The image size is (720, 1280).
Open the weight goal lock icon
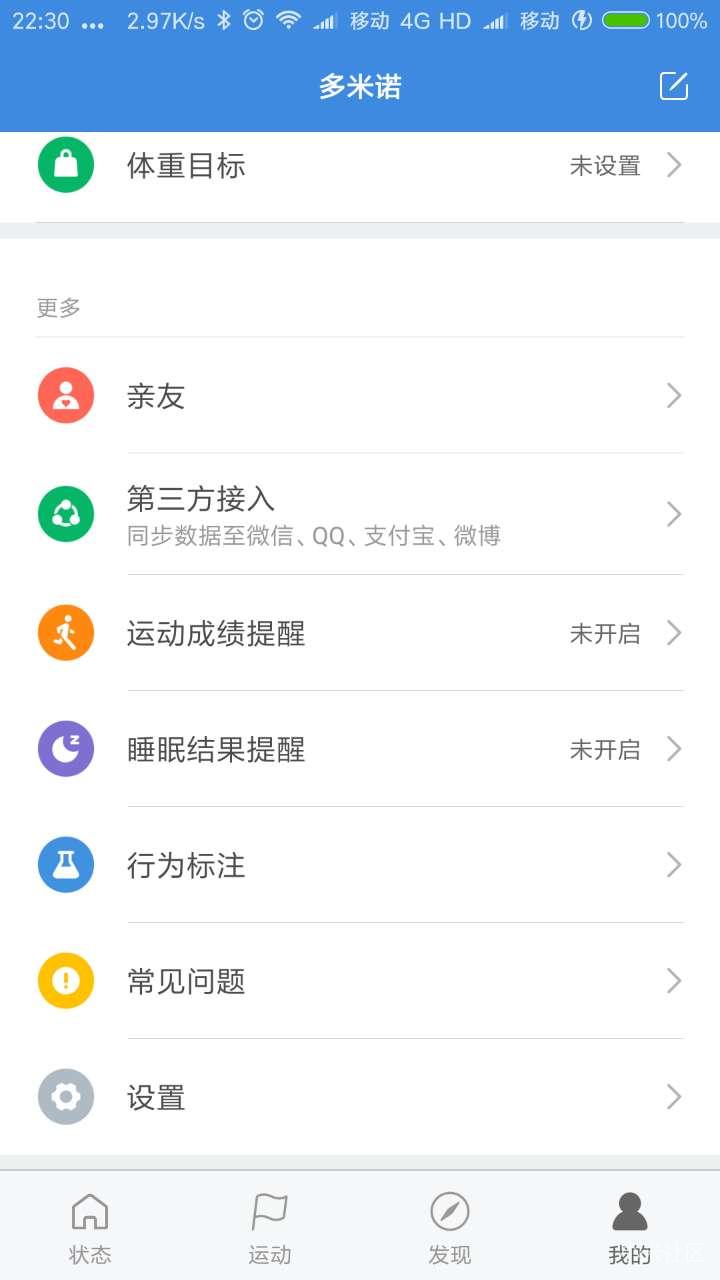pyautogui.click(x=65, y=164)
